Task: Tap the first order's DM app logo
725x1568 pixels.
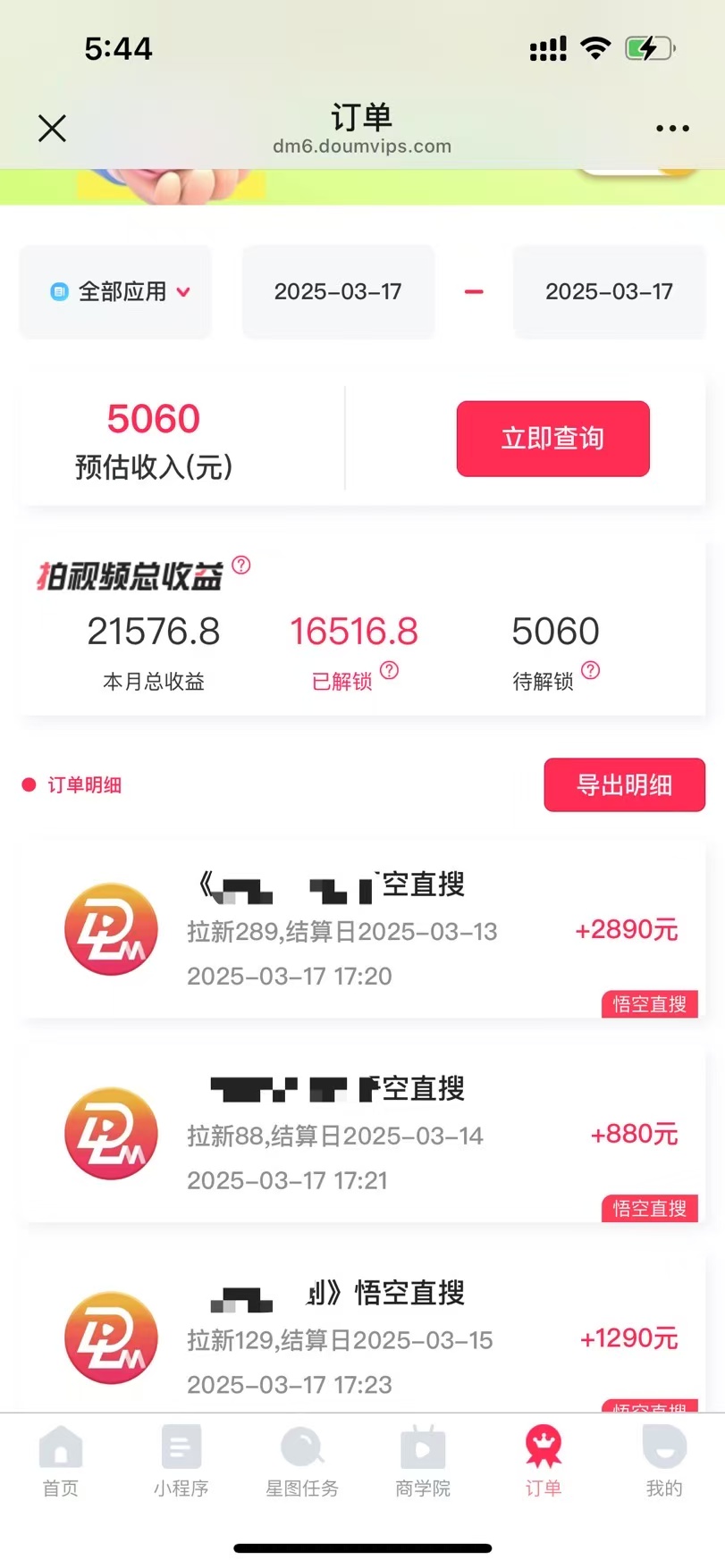Action: click(110, 929)
